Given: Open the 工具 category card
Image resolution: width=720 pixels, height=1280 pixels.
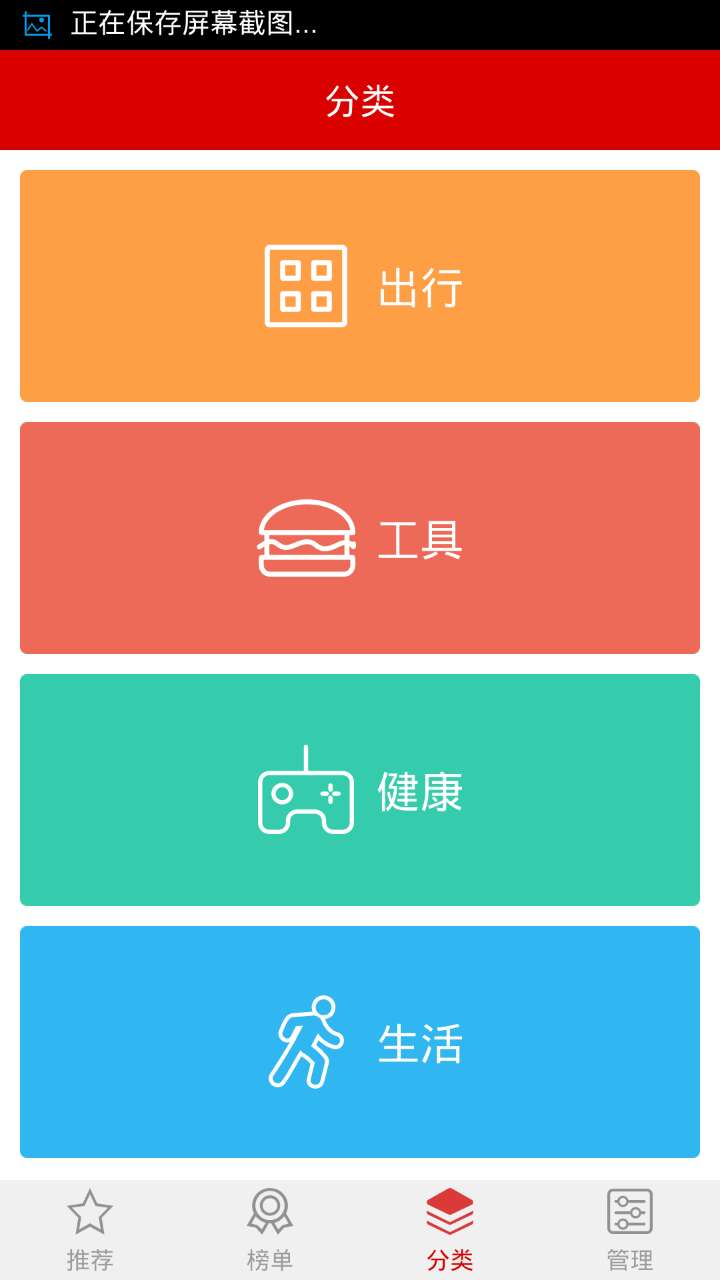Looking at the screenshot, I should point(360,538).
